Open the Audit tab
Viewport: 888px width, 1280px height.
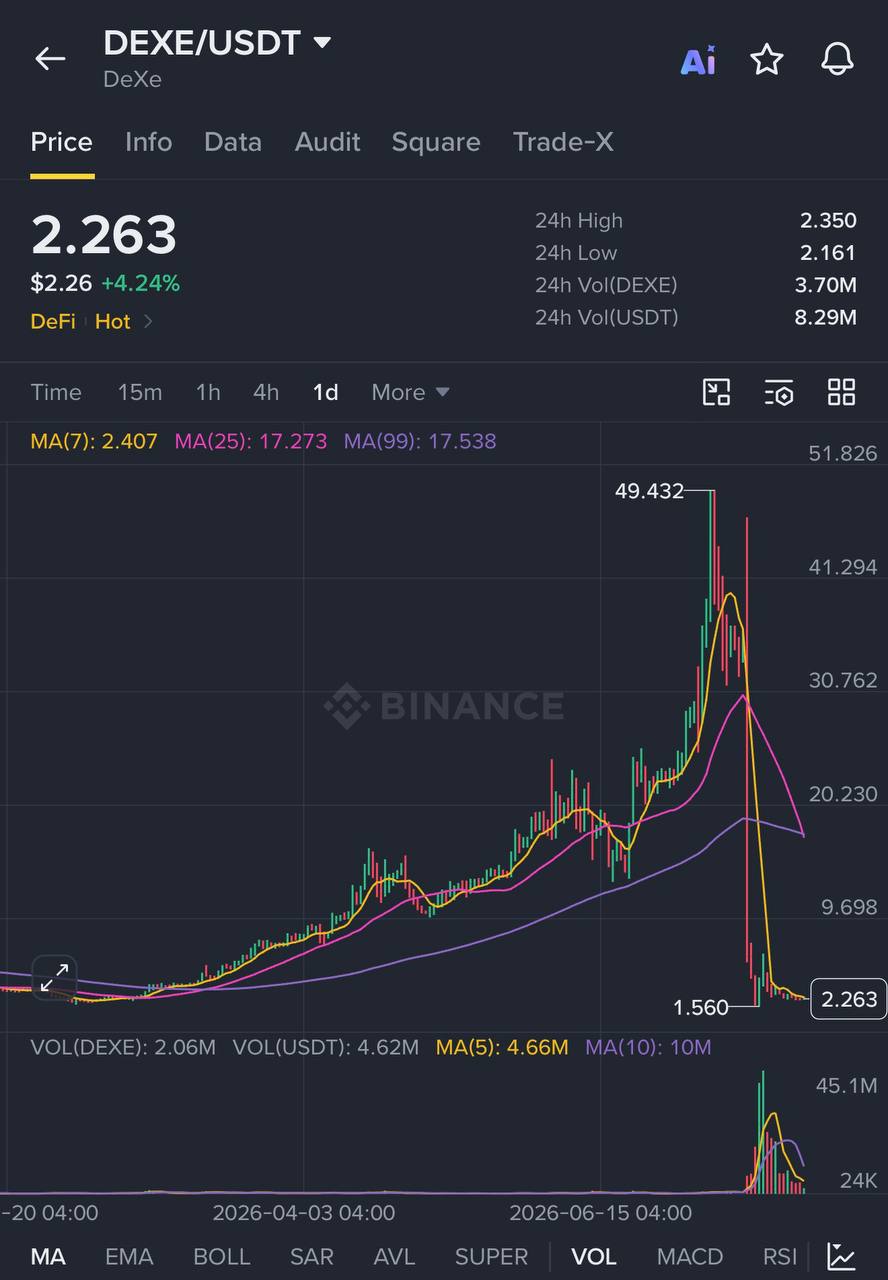tap(327, 142)
